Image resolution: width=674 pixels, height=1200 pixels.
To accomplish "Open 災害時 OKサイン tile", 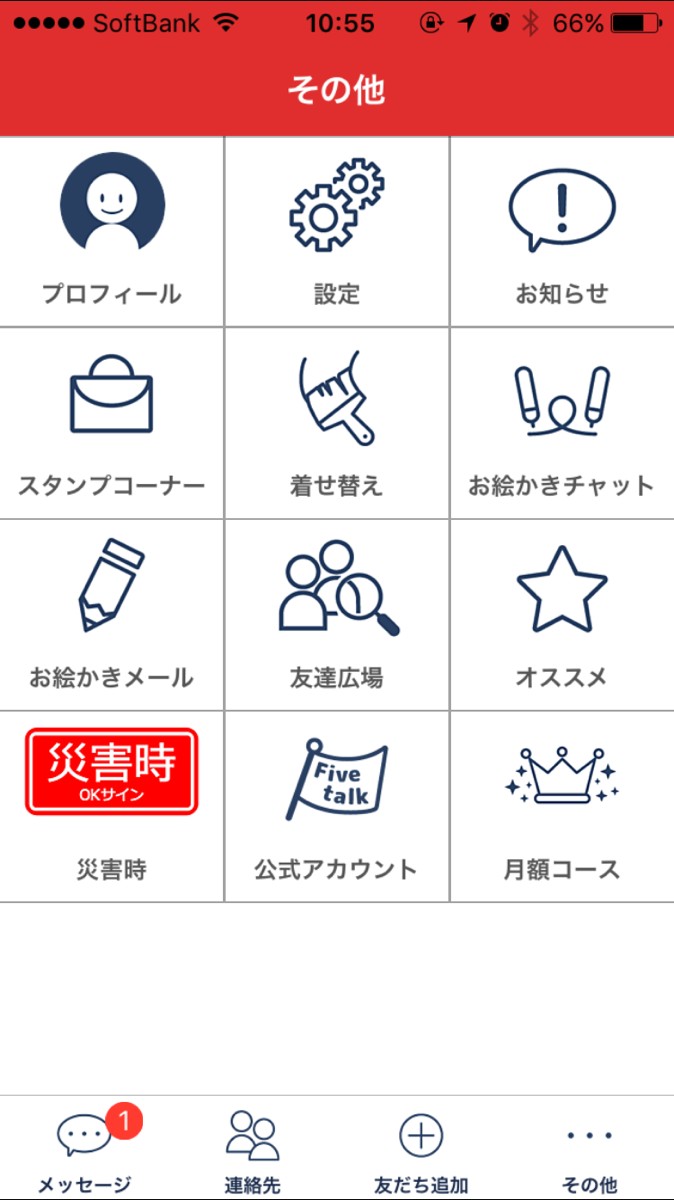I will (111, 806).
